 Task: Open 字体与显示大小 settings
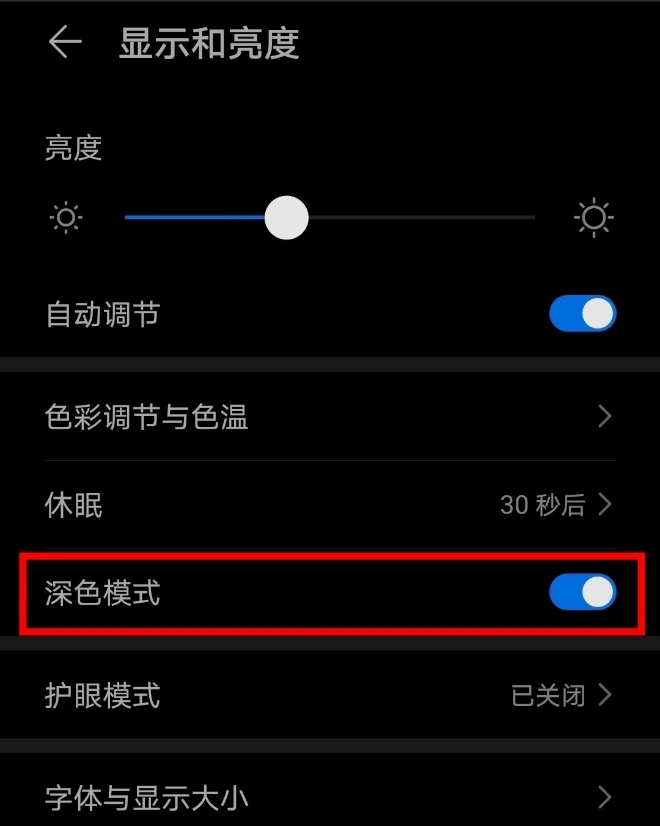click(330, 797)
